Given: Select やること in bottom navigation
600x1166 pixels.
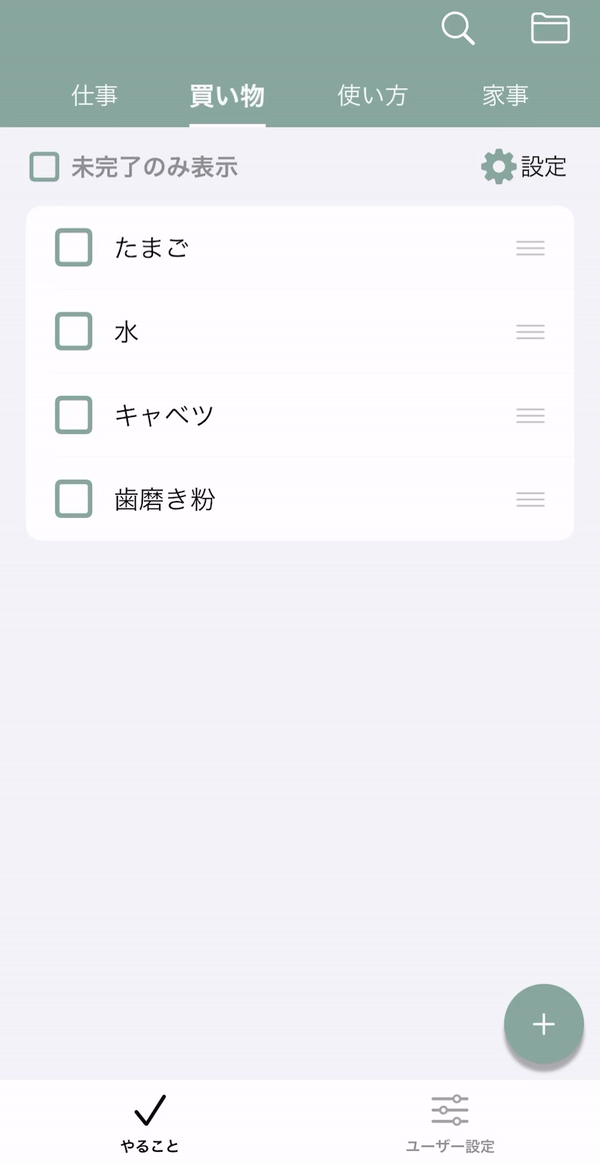Looking at the screenshot, I should pos(149,1123).
